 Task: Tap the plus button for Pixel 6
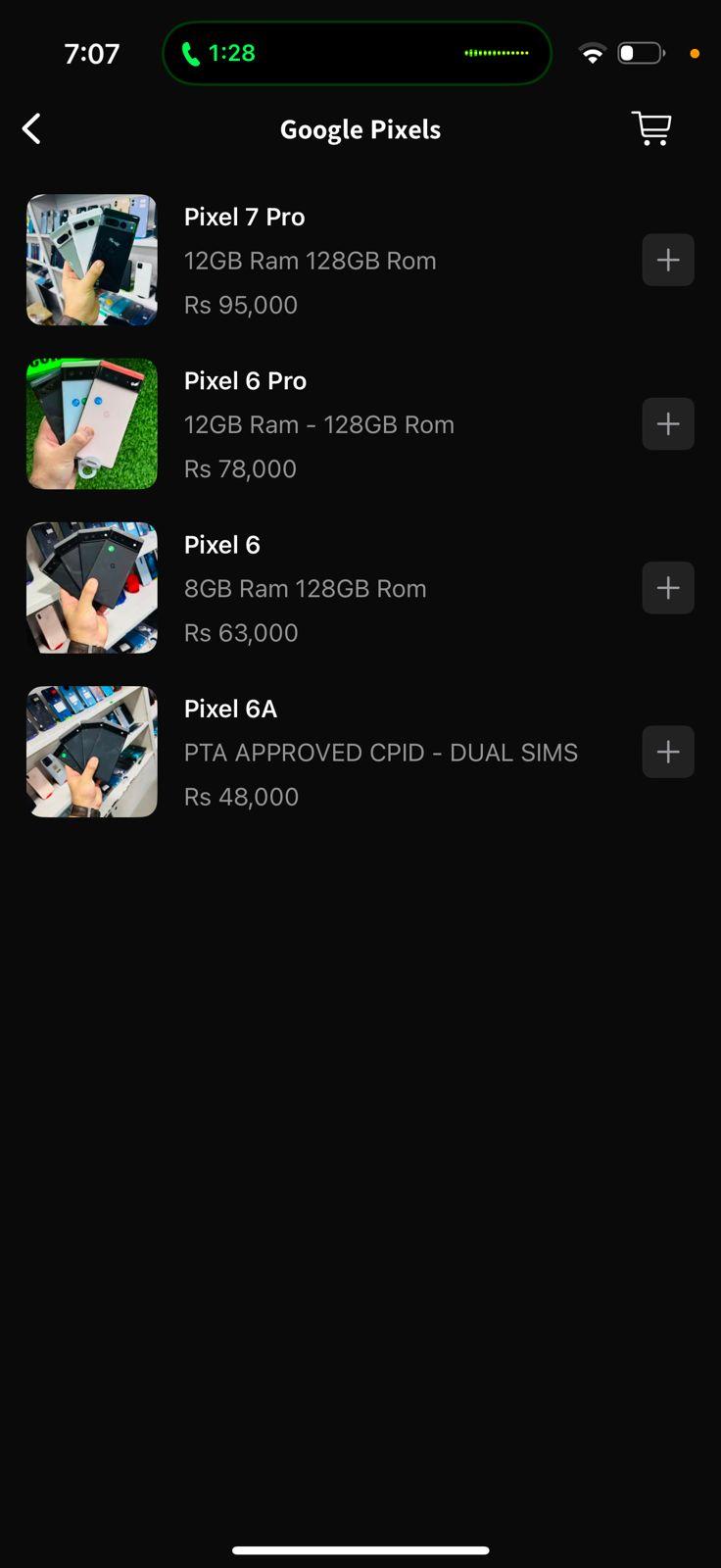(x=668, y=588)
